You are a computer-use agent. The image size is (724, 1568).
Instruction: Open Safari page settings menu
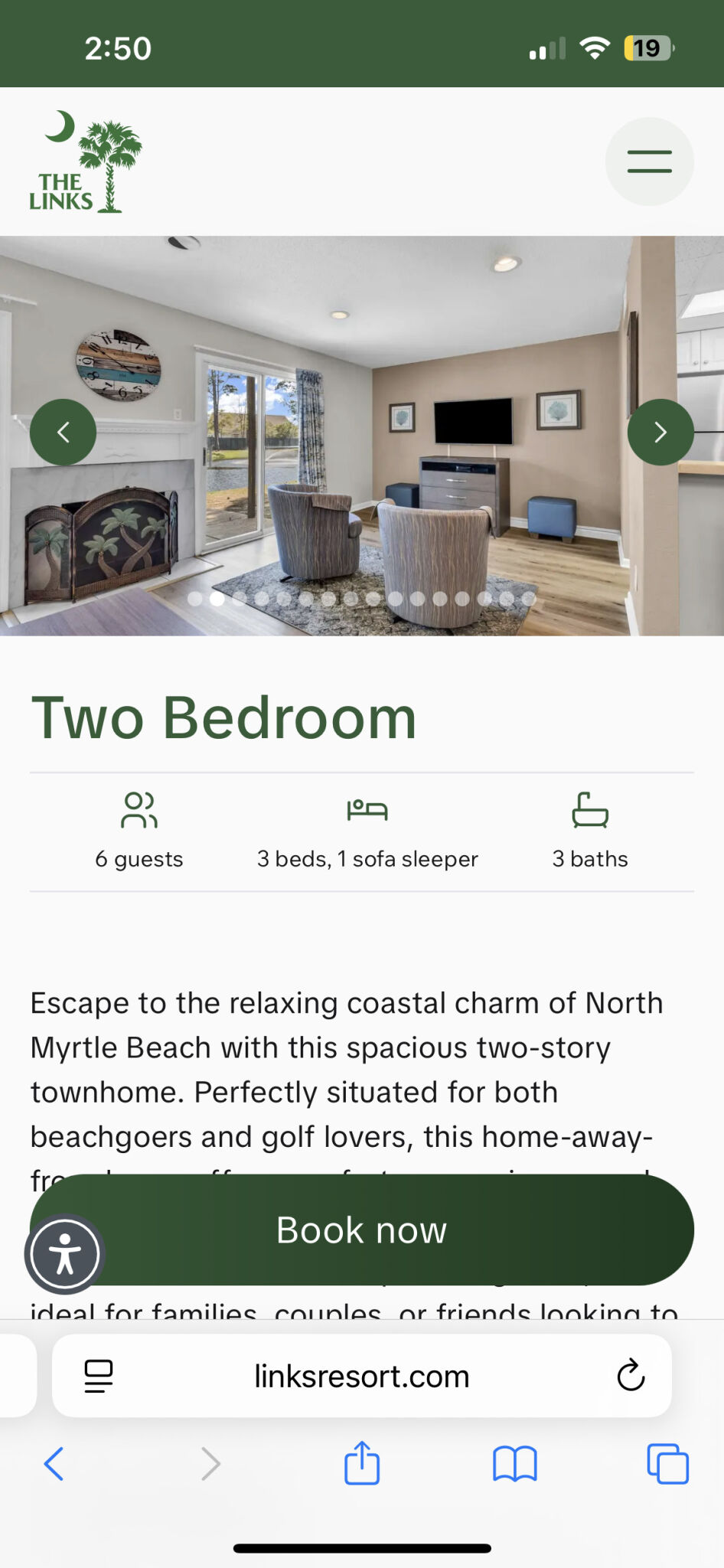pyautogui.click(x=99, y=1376)
